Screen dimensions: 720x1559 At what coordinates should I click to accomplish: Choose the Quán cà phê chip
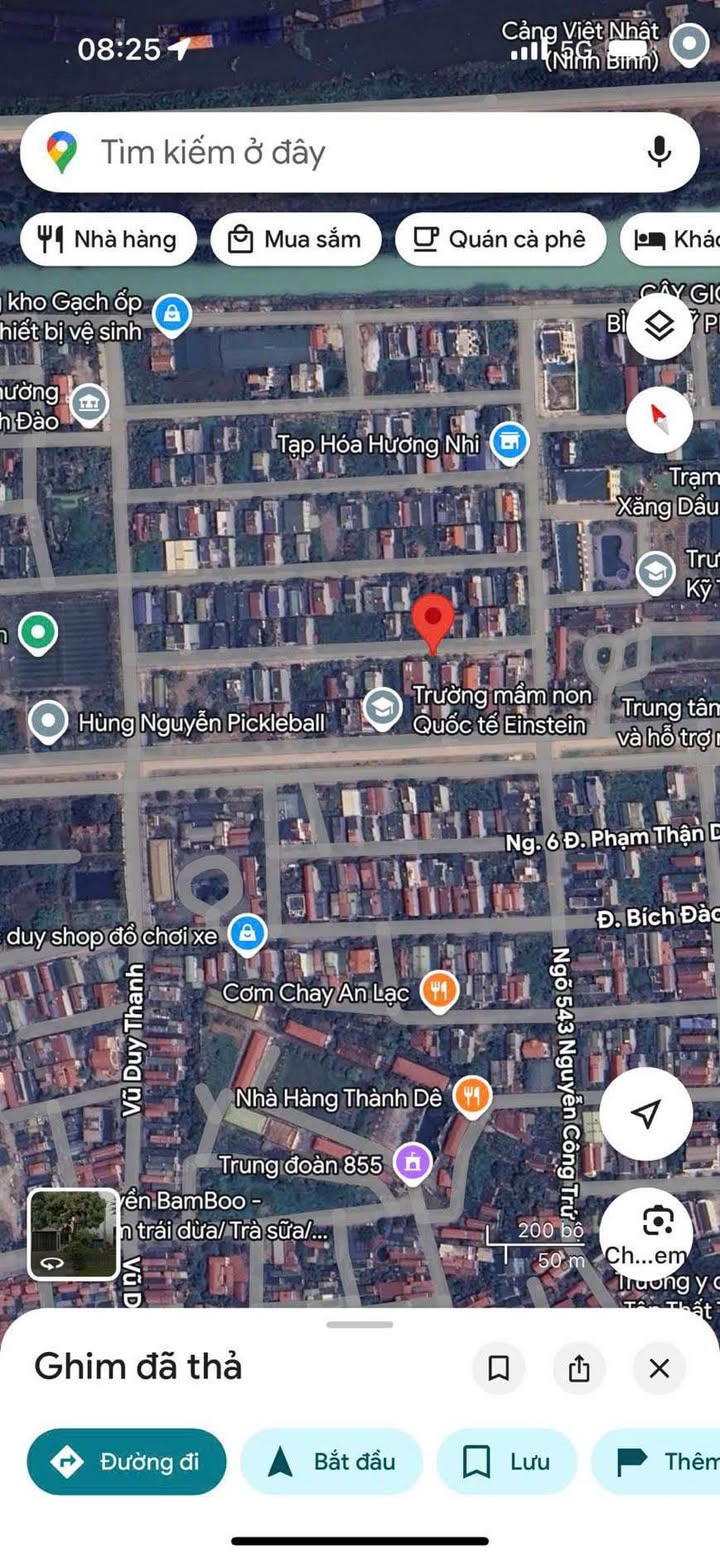[x=499, y=239]
